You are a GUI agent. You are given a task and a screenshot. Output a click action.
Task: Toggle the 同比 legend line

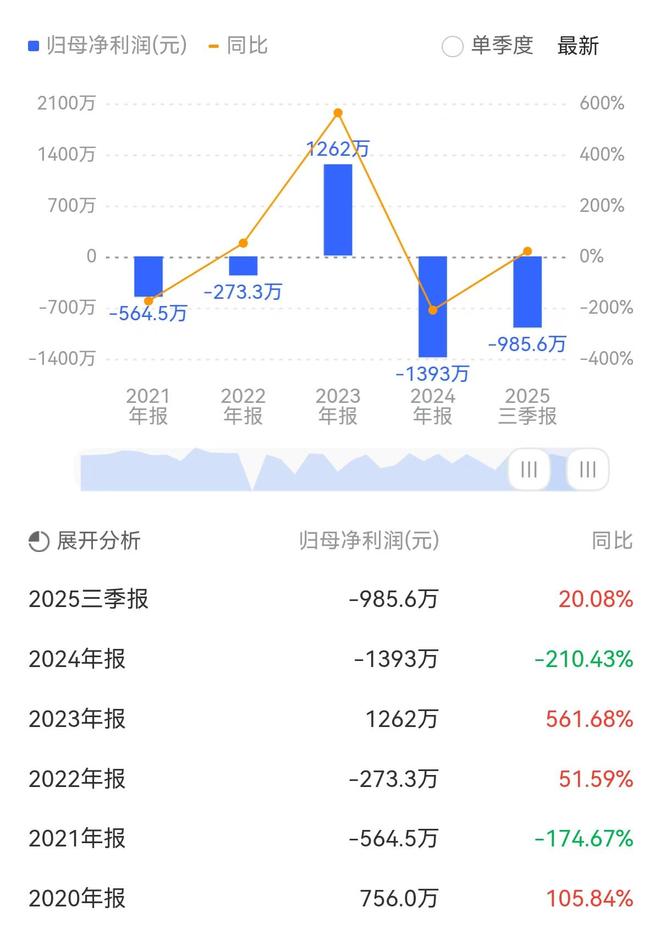click(x=238, y=46)
